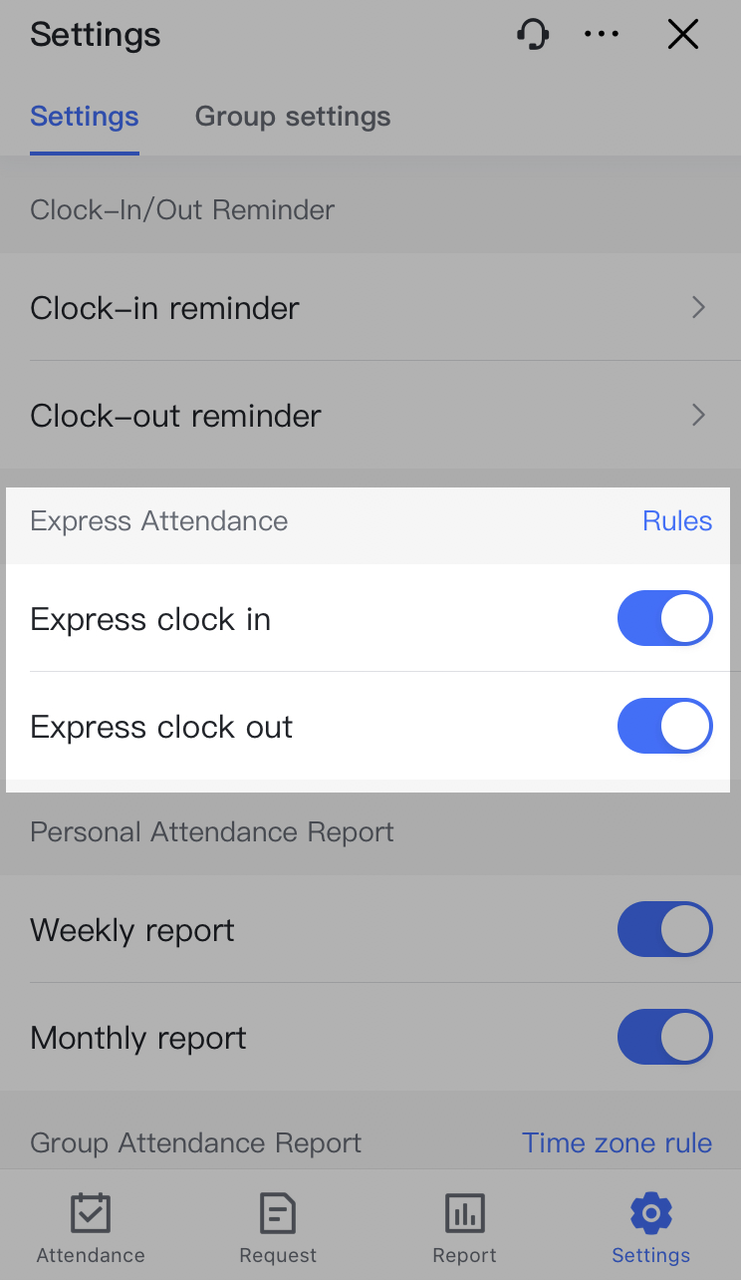Toggle the Weekly report switch
Viewport: 741px width, 1280px height.
664,930
